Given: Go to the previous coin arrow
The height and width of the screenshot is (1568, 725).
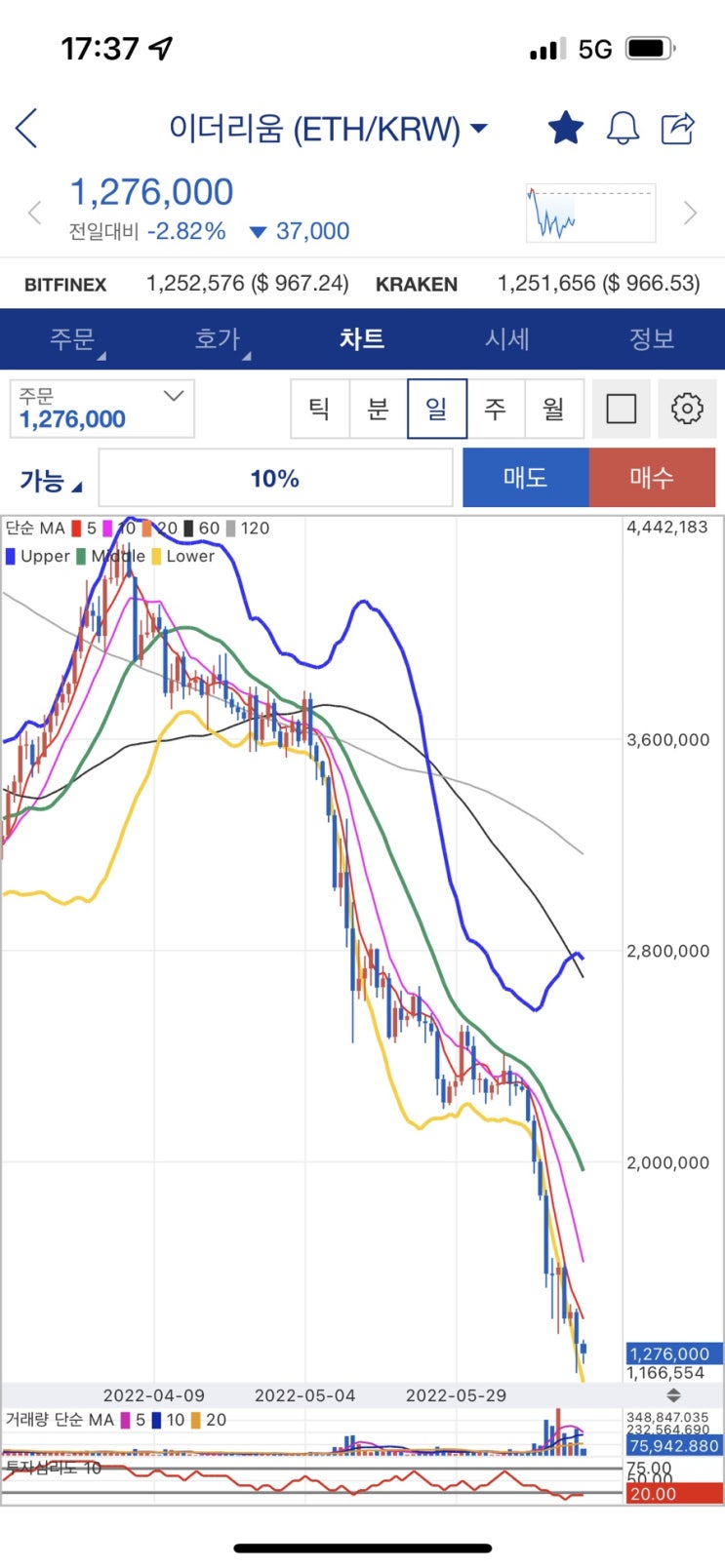Looking at the screenshot, I should tap(35, 213).
